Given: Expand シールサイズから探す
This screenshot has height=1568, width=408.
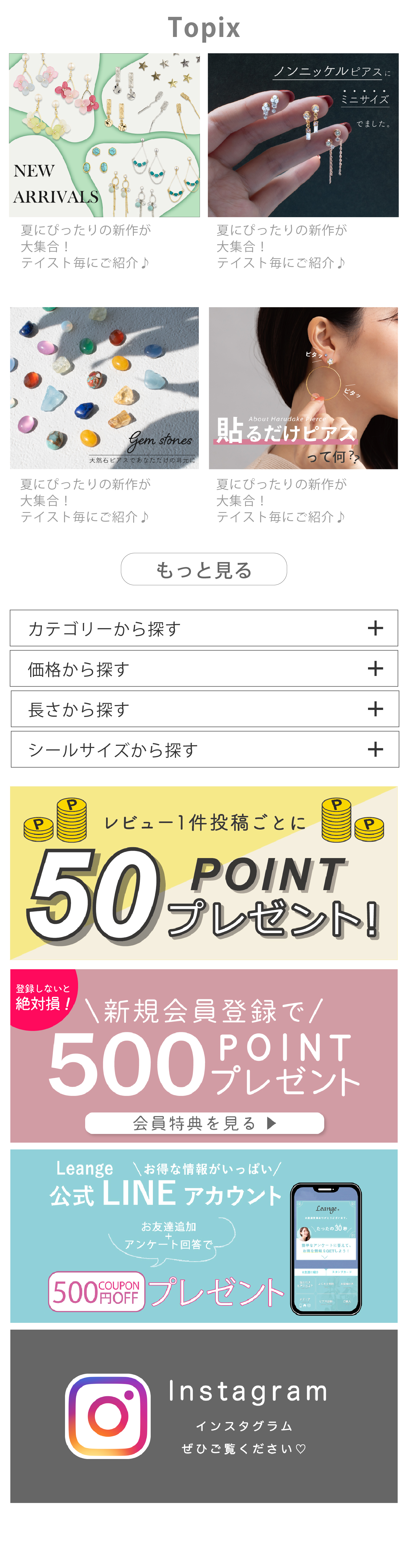Looking at the screenshot, I should point(203,749).
